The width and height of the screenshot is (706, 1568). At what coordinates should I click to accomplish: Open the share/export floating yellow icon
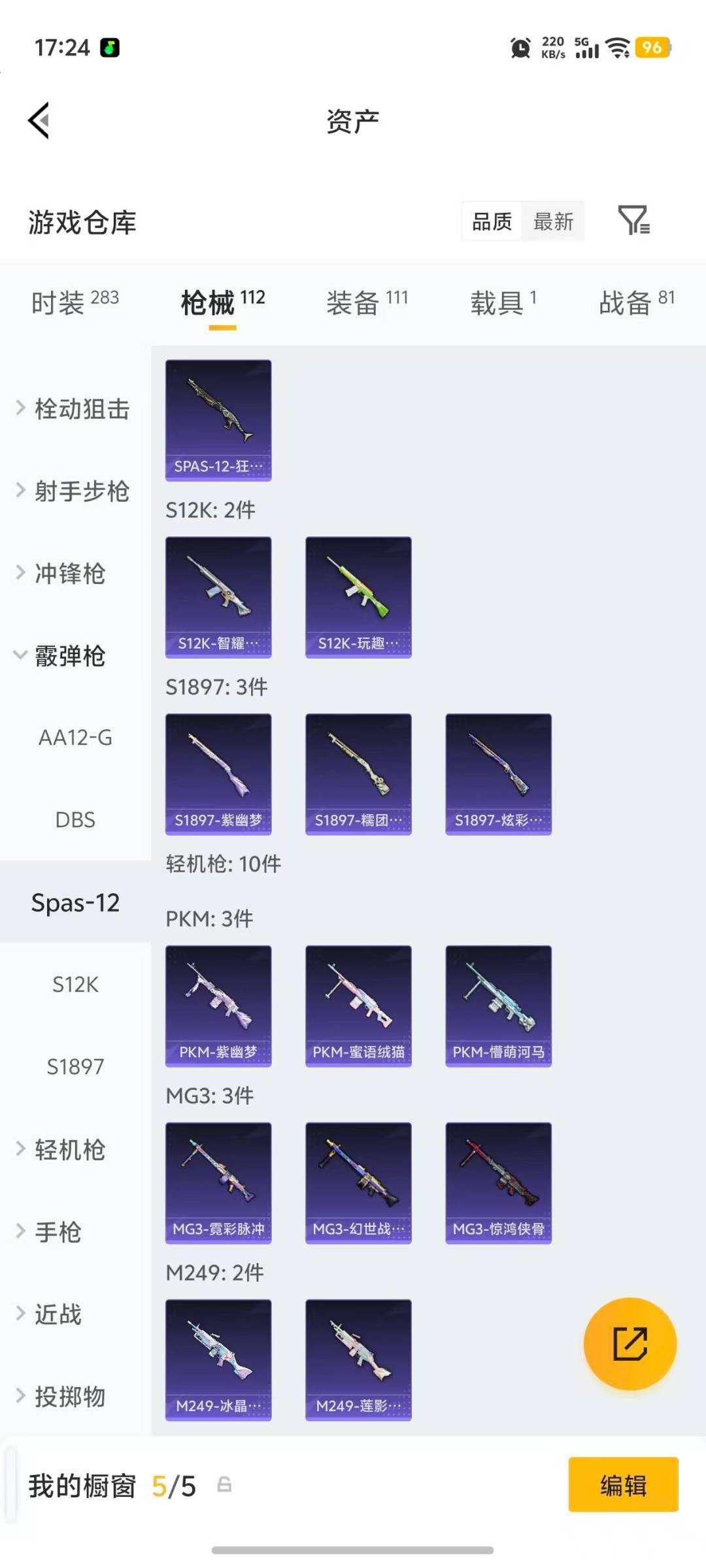[630, 1344]
